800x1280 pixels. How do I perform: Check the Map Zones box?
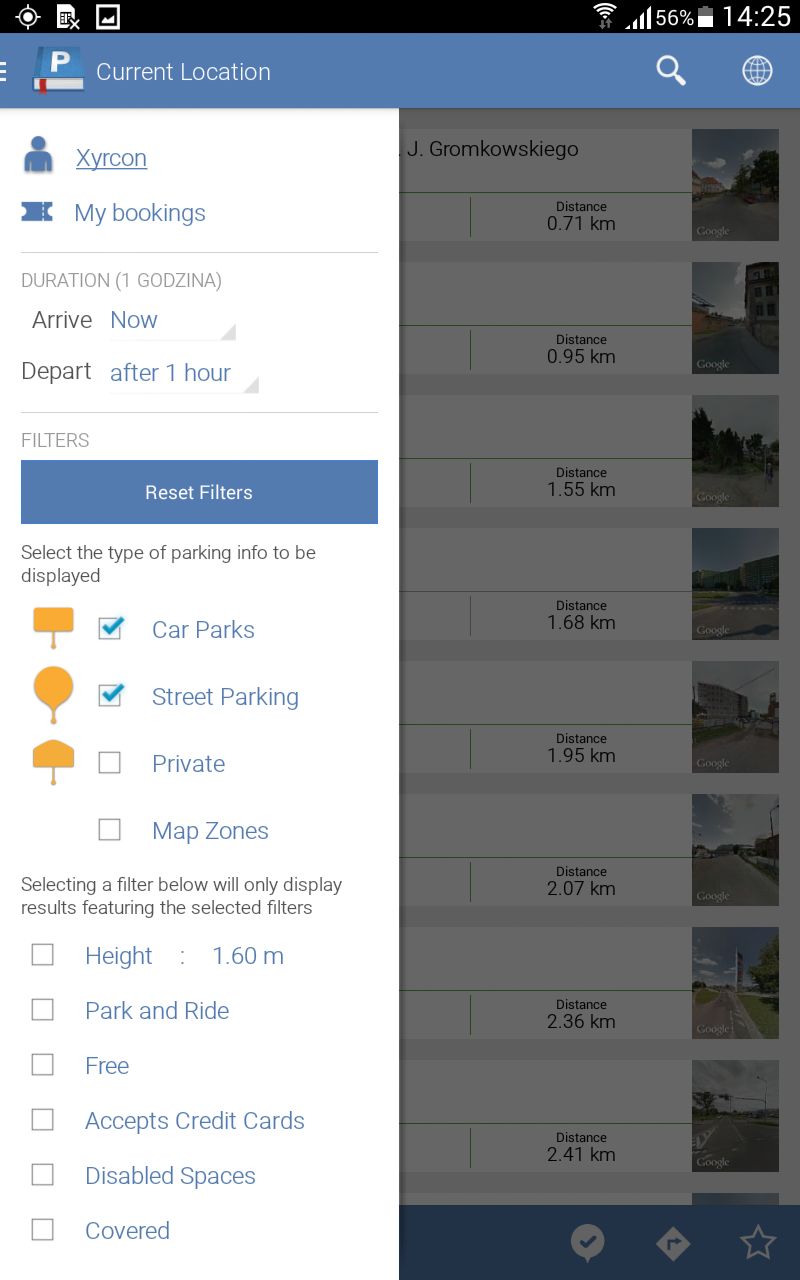point(110,830)
